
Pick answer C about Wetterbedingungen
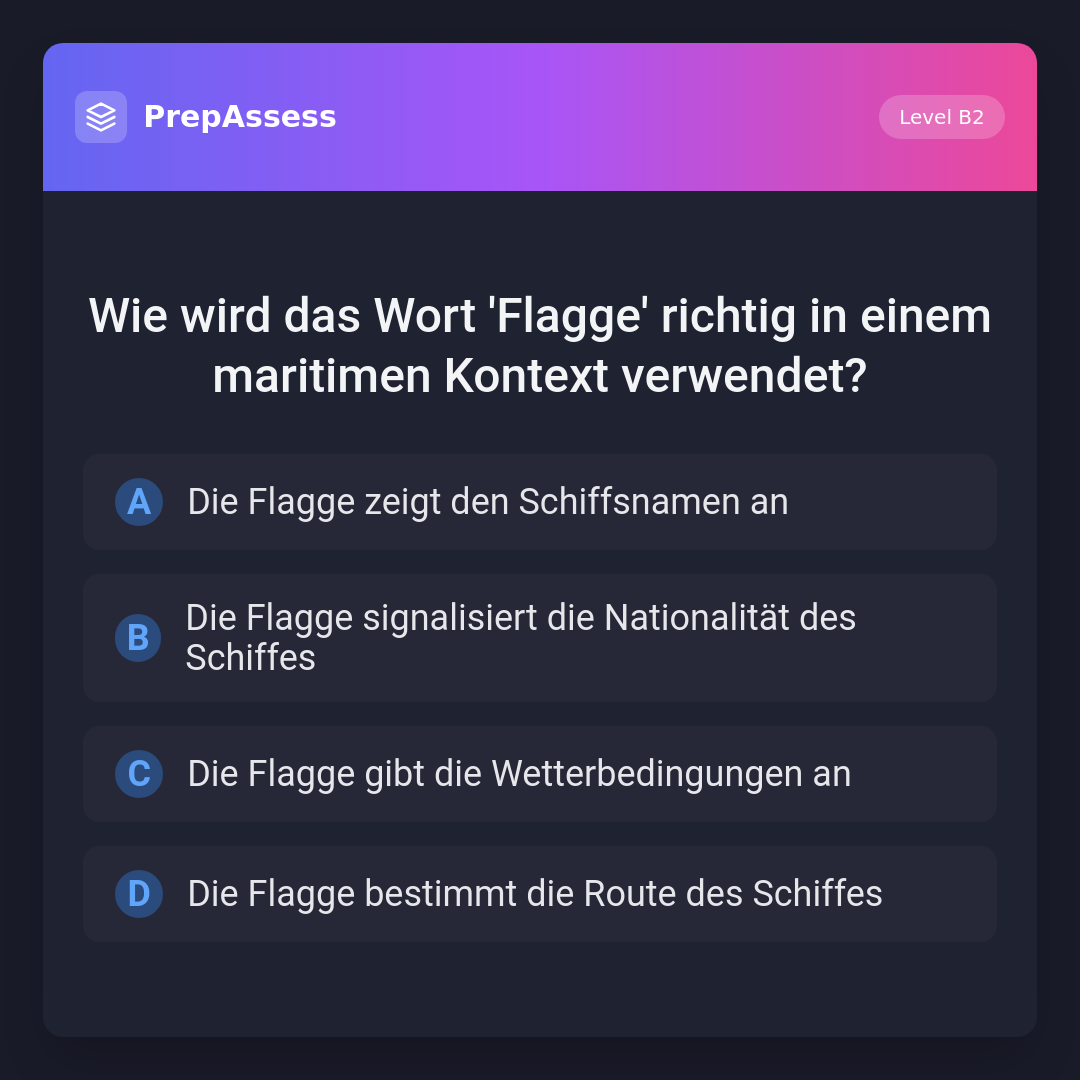coord(540,774)
